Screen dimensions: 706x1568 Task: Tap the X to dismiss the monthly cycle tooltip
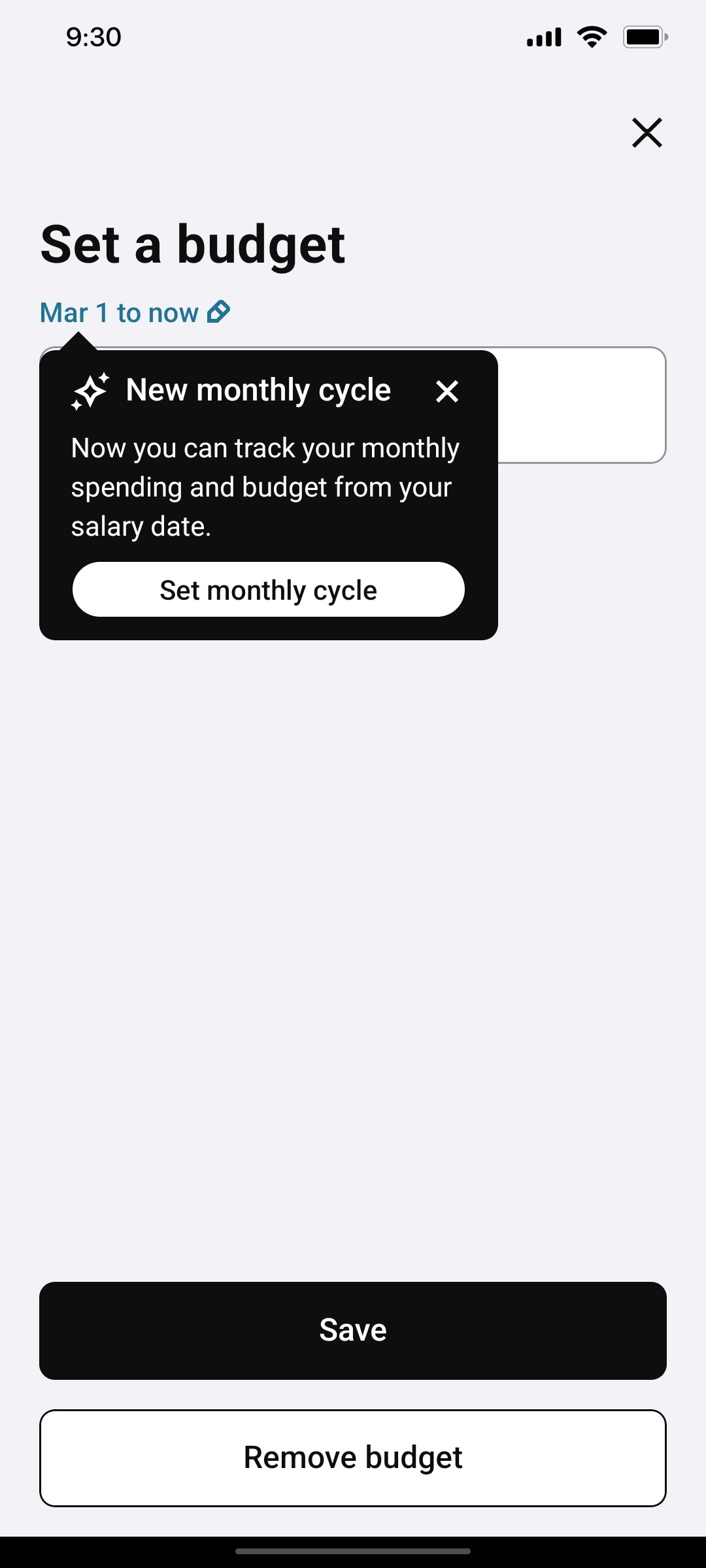(446, 391)
